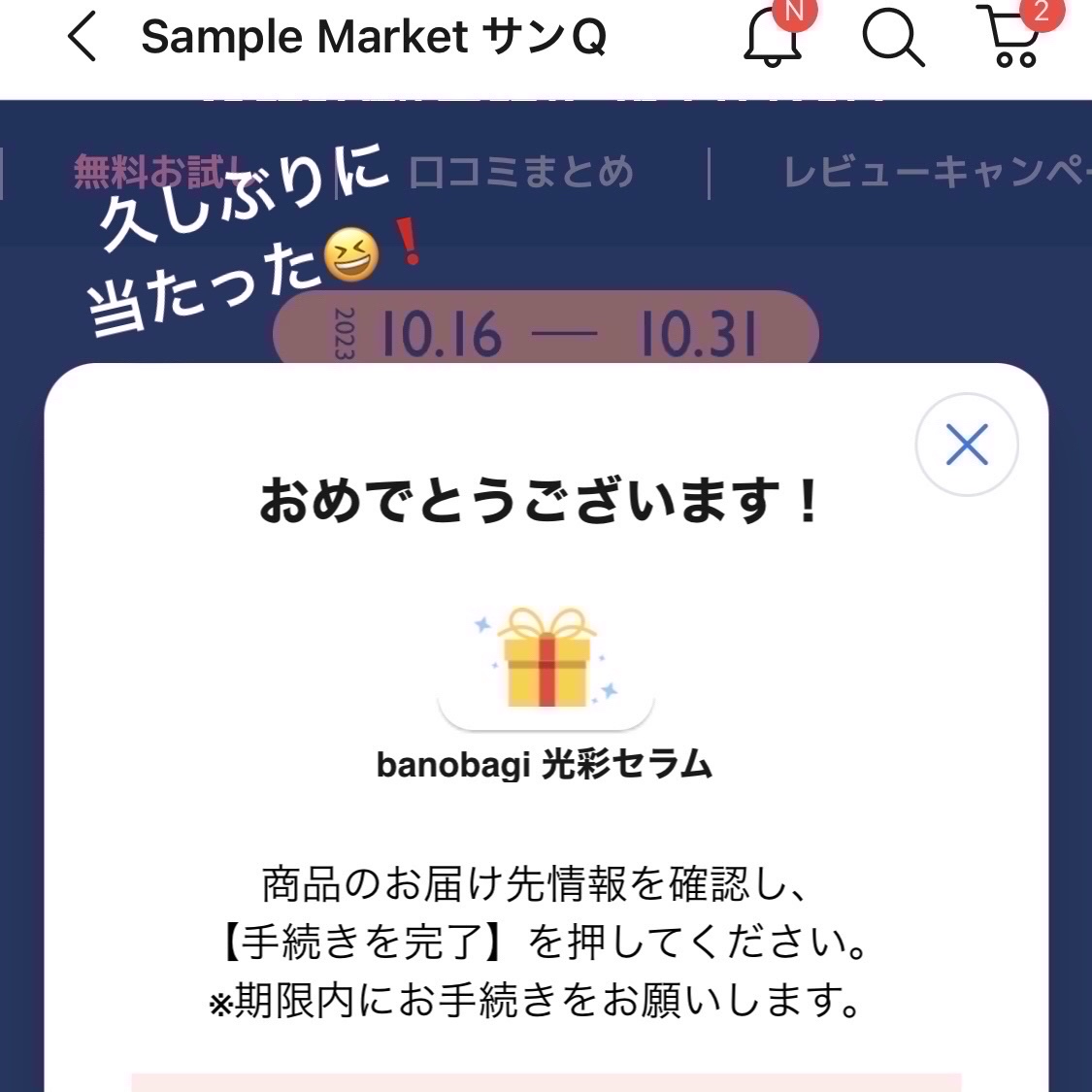Close the おめでとうございます dialog
Image resolution: width=1092 pixels, height=1092 pixels.
click(966, 445)
